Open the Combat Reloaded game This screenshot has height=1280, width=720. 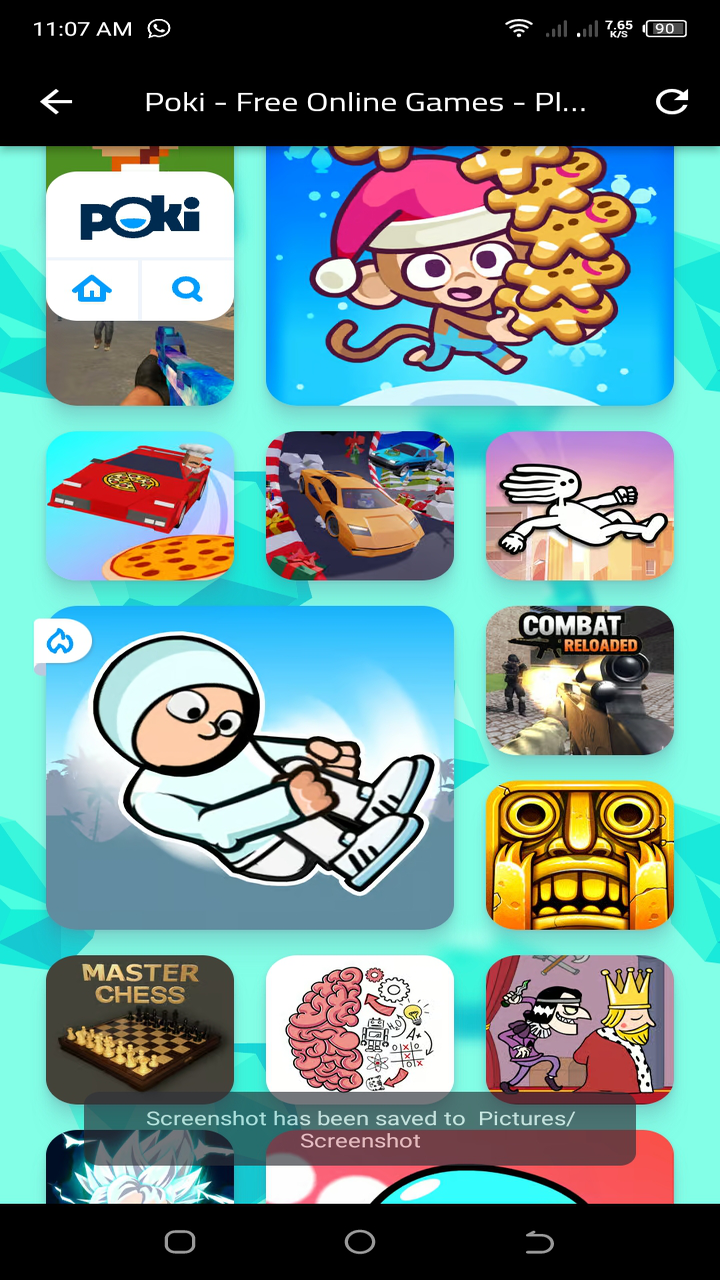tap(580, 680)
